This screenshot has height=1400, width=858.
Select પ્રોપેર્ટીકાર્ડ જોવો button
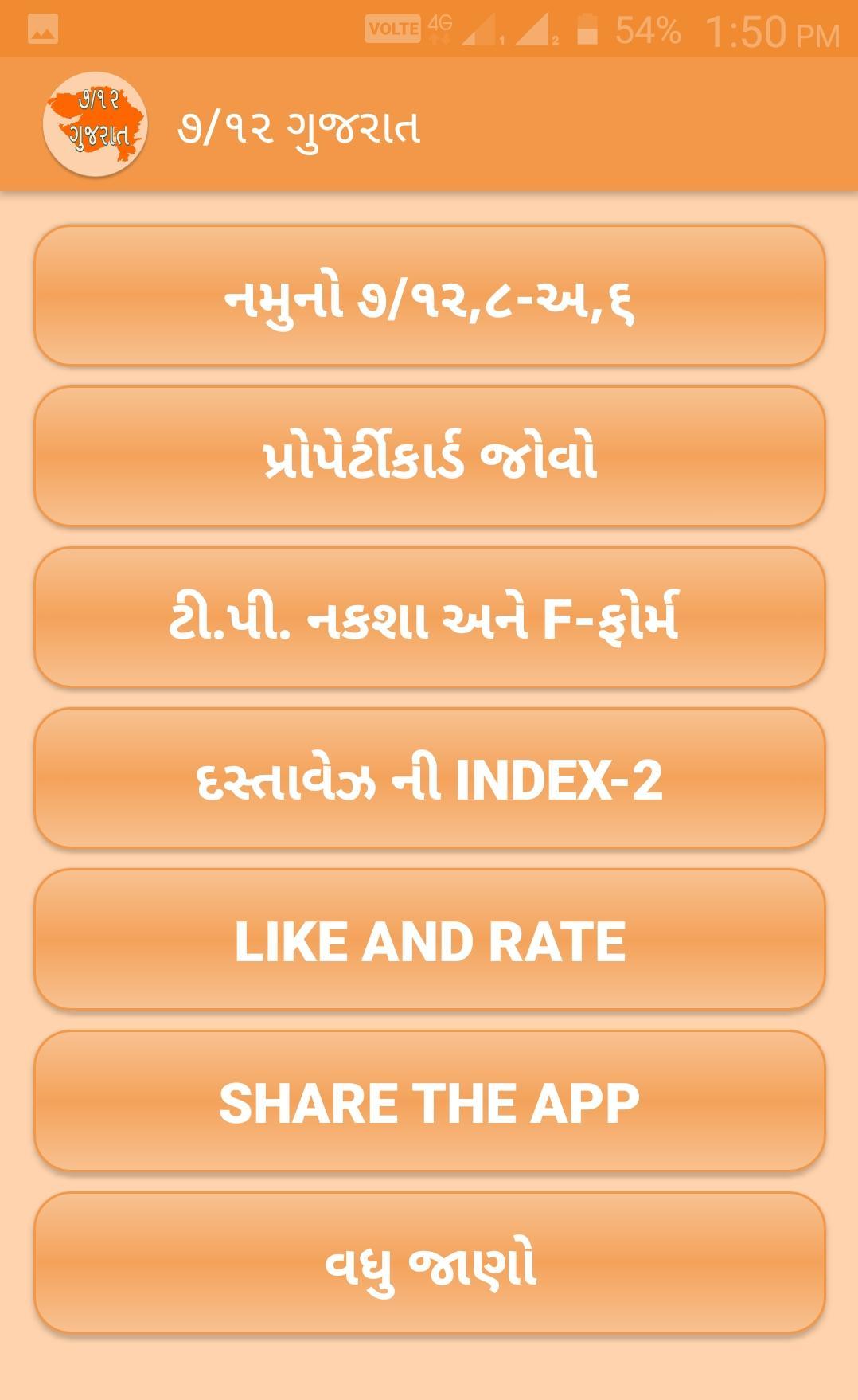point(429,457)
